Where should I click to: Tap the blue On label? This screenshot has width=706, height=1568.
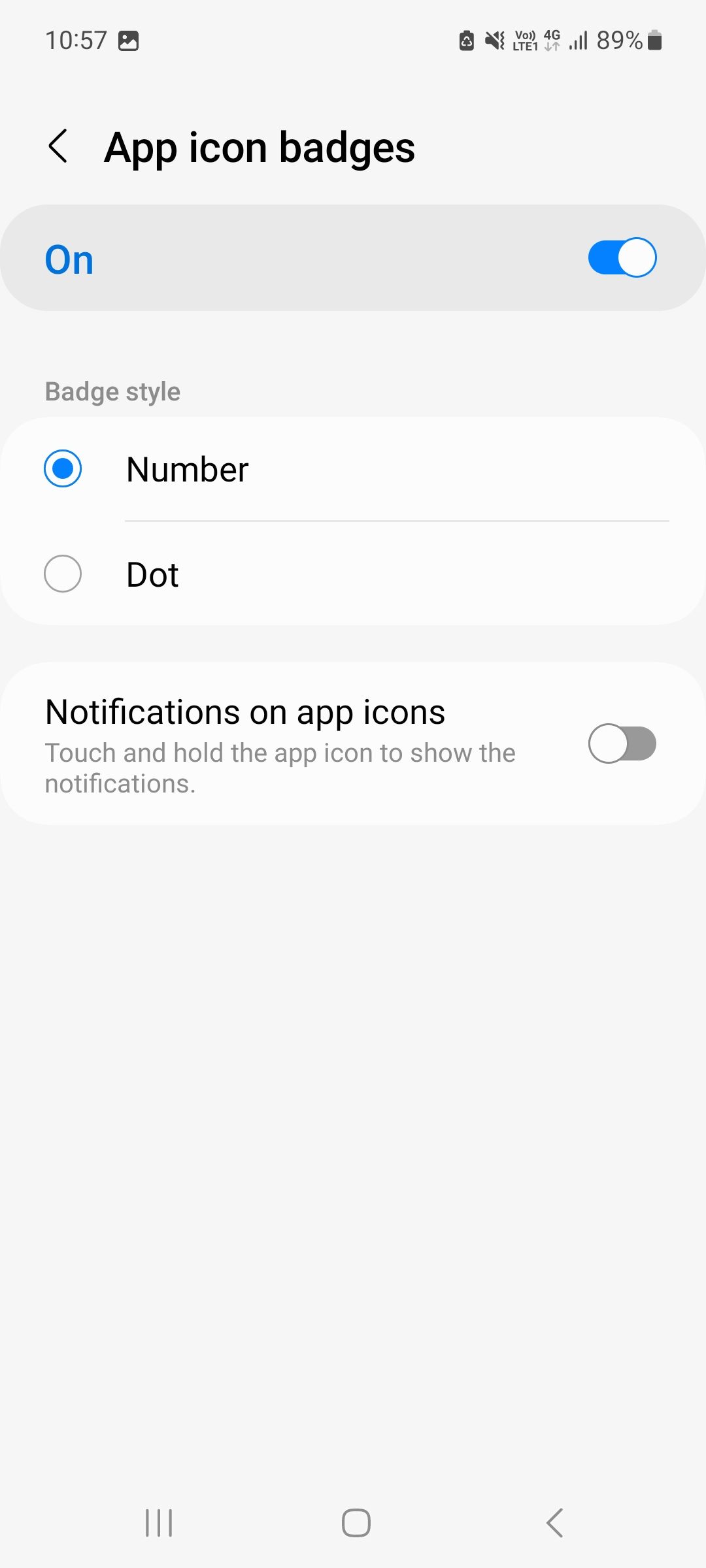(x=69, y=257)
